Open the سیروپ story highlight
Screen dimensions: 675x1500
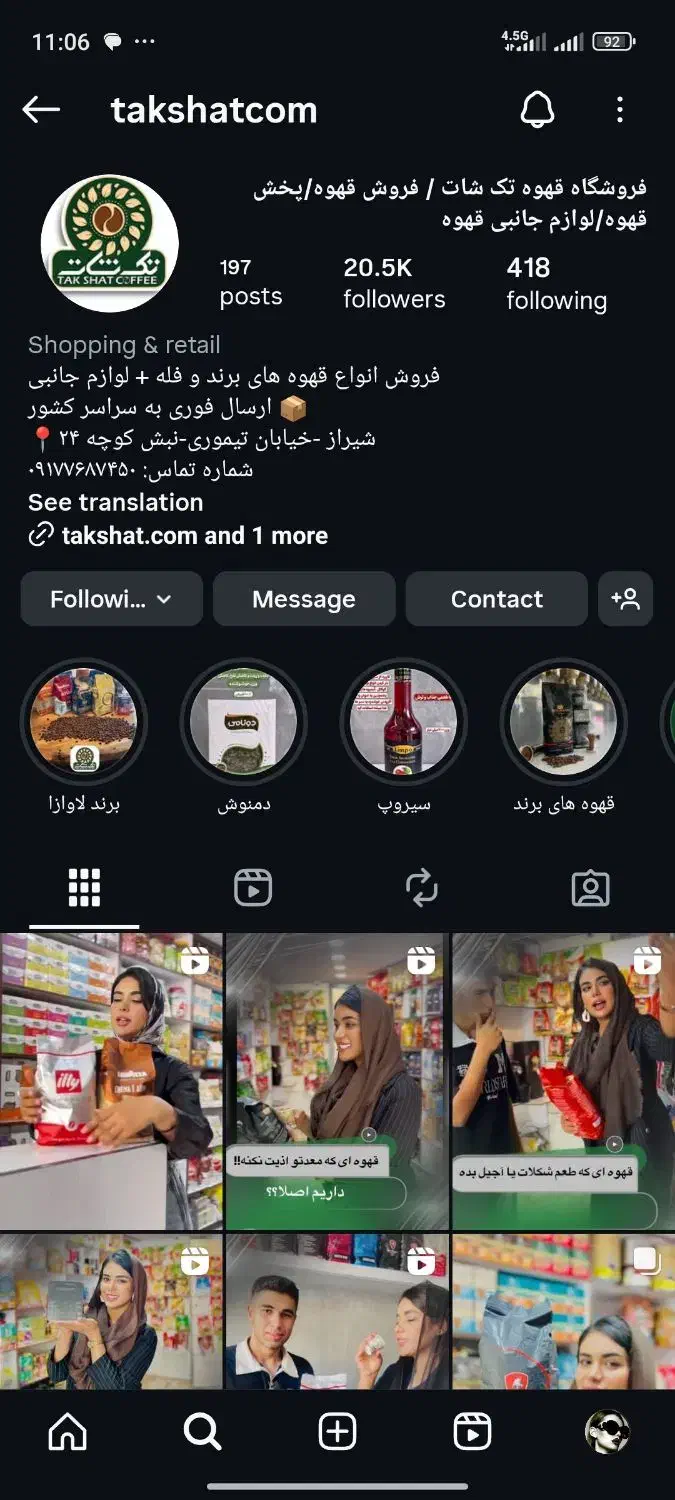tap(403, 722)
